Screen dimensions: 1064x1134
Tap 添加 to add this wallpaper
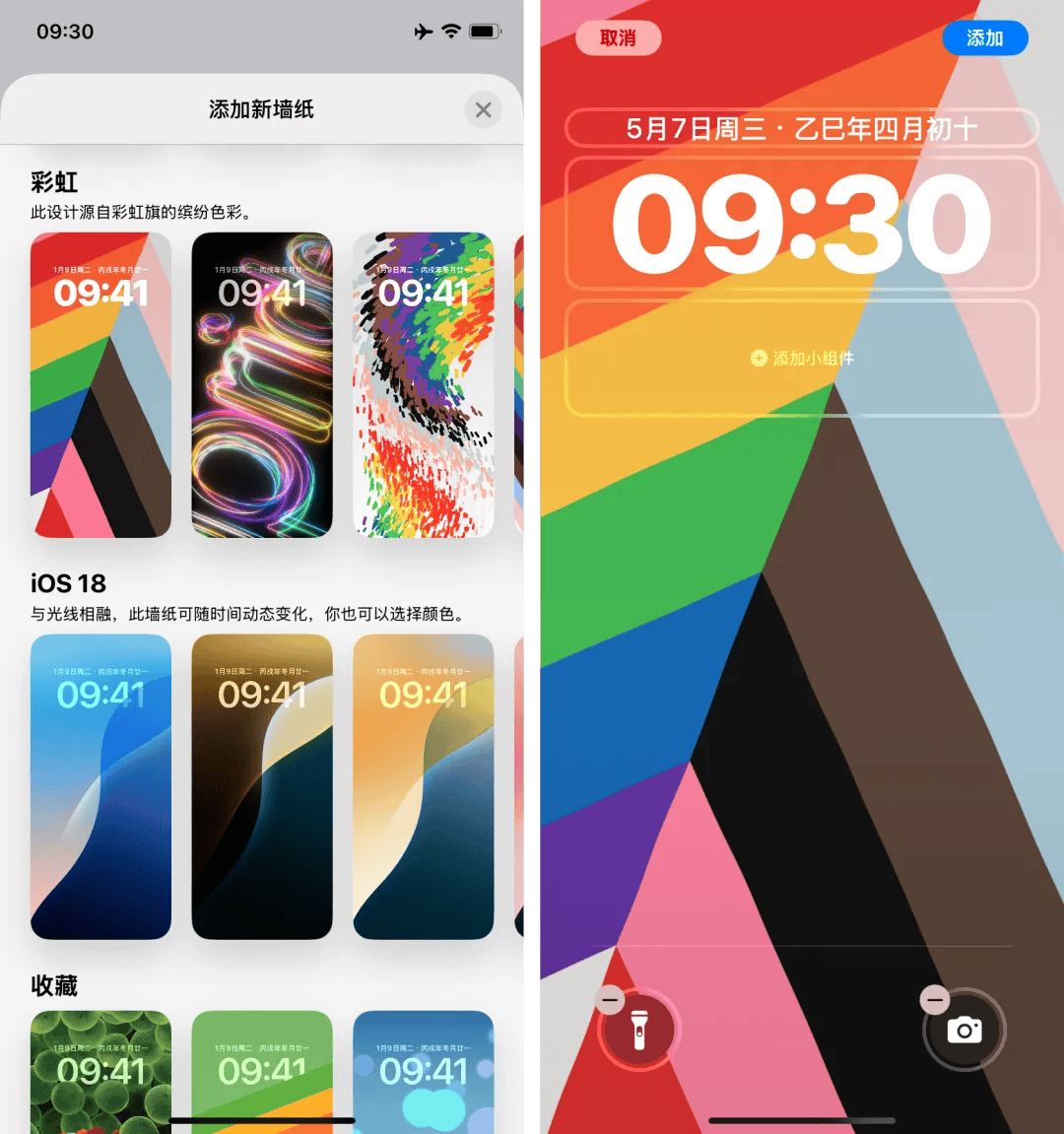[984, 38]
